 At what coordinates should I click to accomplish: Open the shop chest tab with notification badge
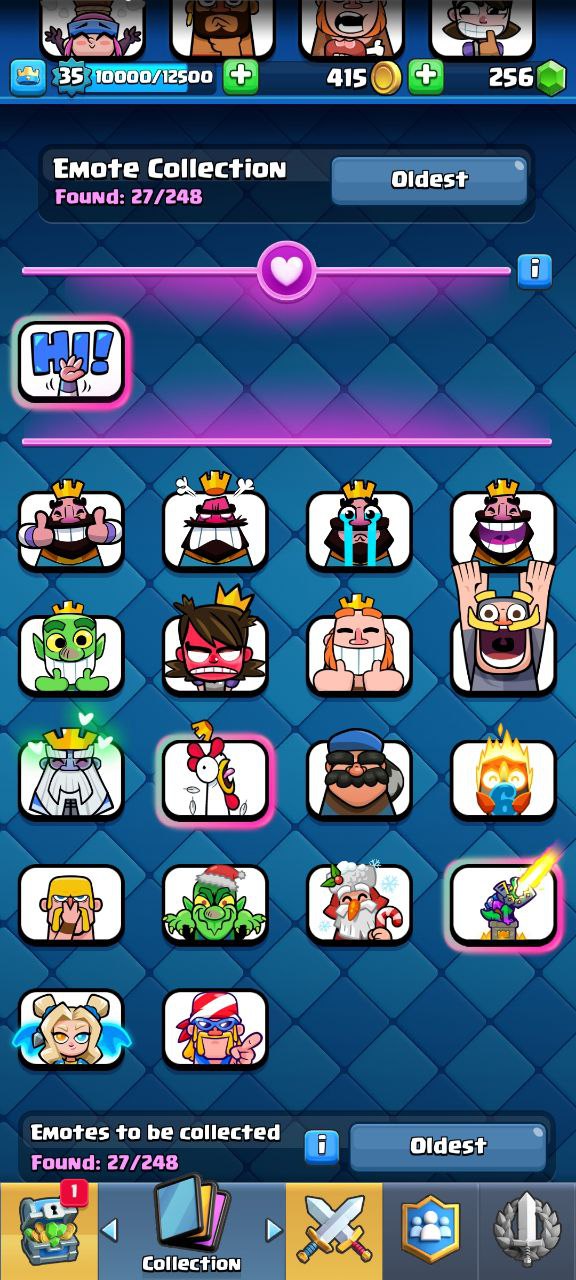click(x=48, y=1230)
